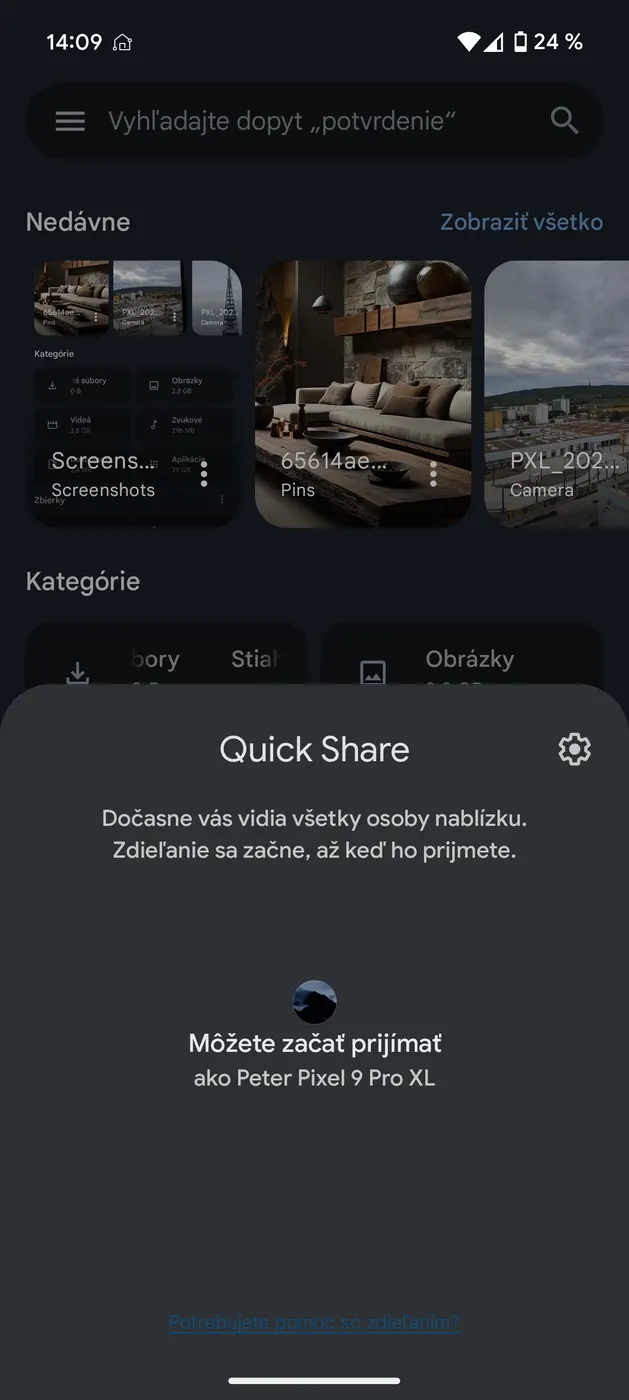629x1400 pixels.
Task: Open the 'Potrebujete pomoc so zdieľaním?' link
Action: 314,1322
